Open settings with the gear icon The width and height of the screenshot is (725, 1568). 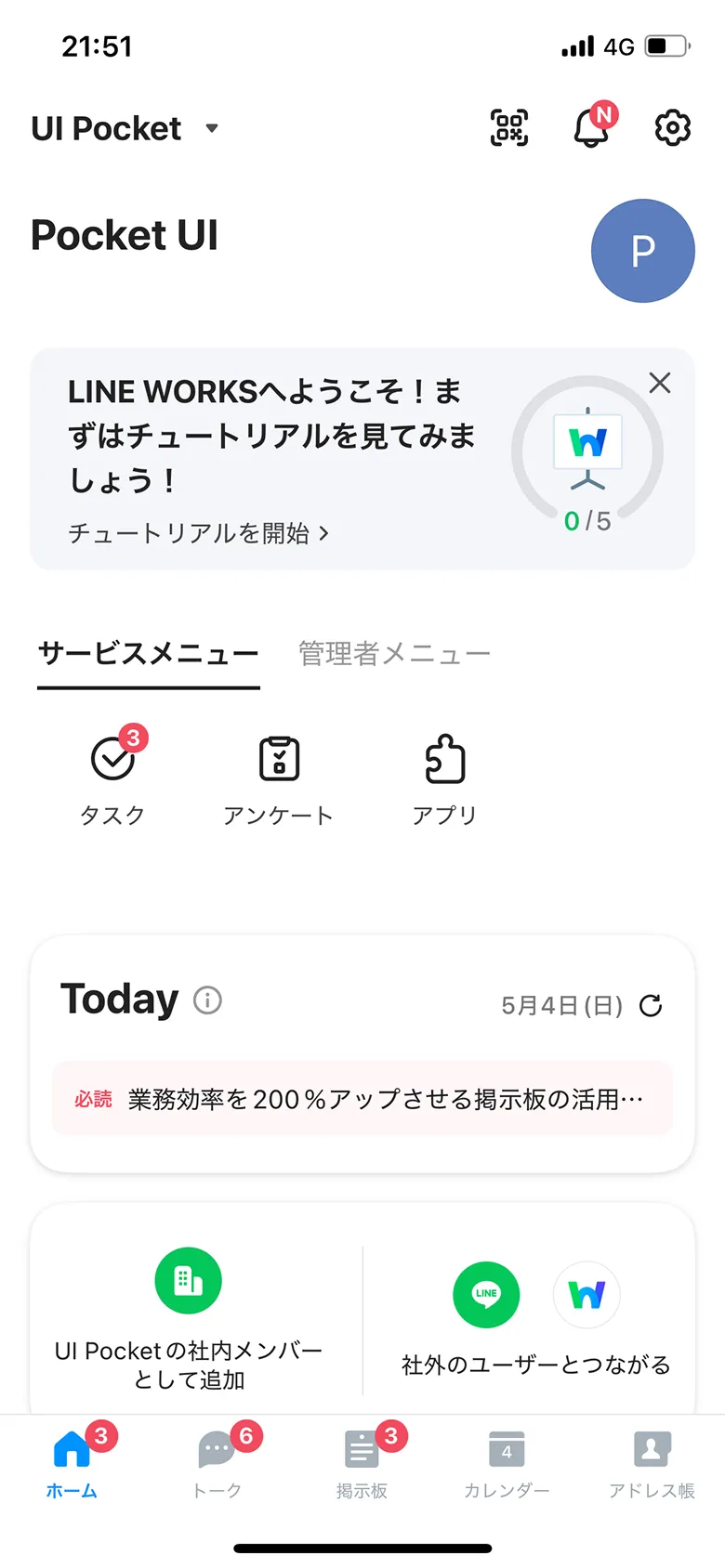click(x=671, y=129)
